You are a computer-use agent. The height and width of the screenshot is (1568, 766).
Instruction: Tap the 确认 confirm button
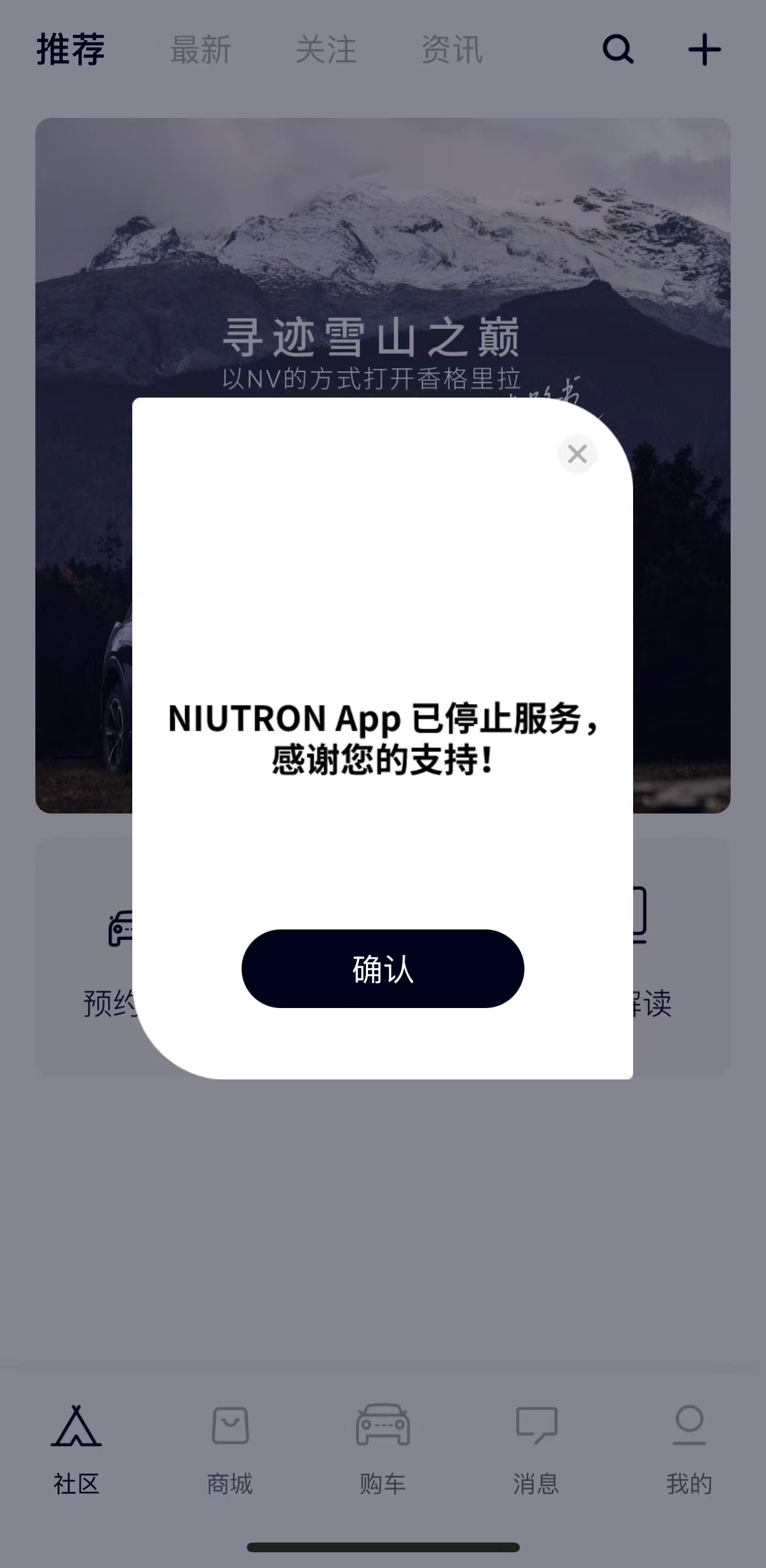tap(382, 968)
